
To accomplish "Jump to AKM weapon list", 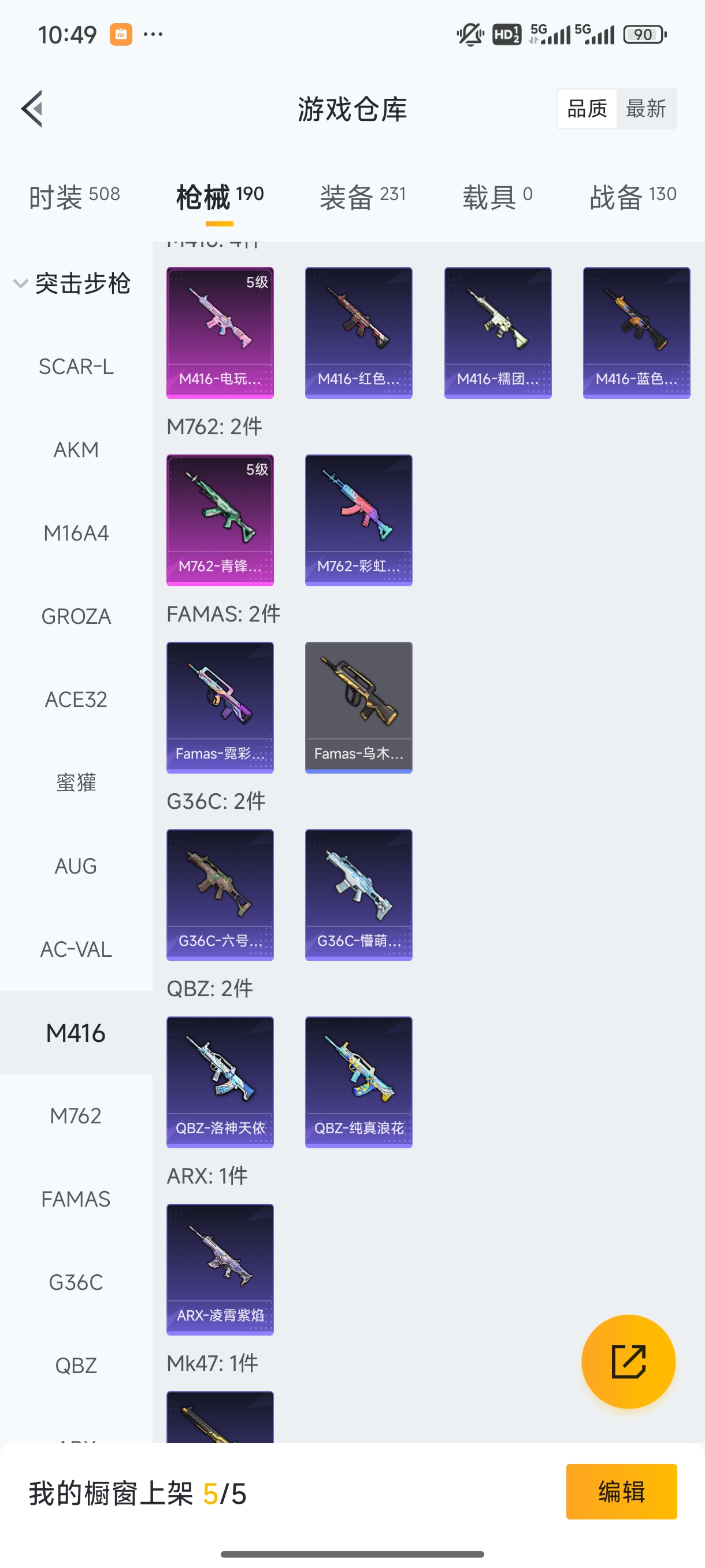I will pos(76,450).
